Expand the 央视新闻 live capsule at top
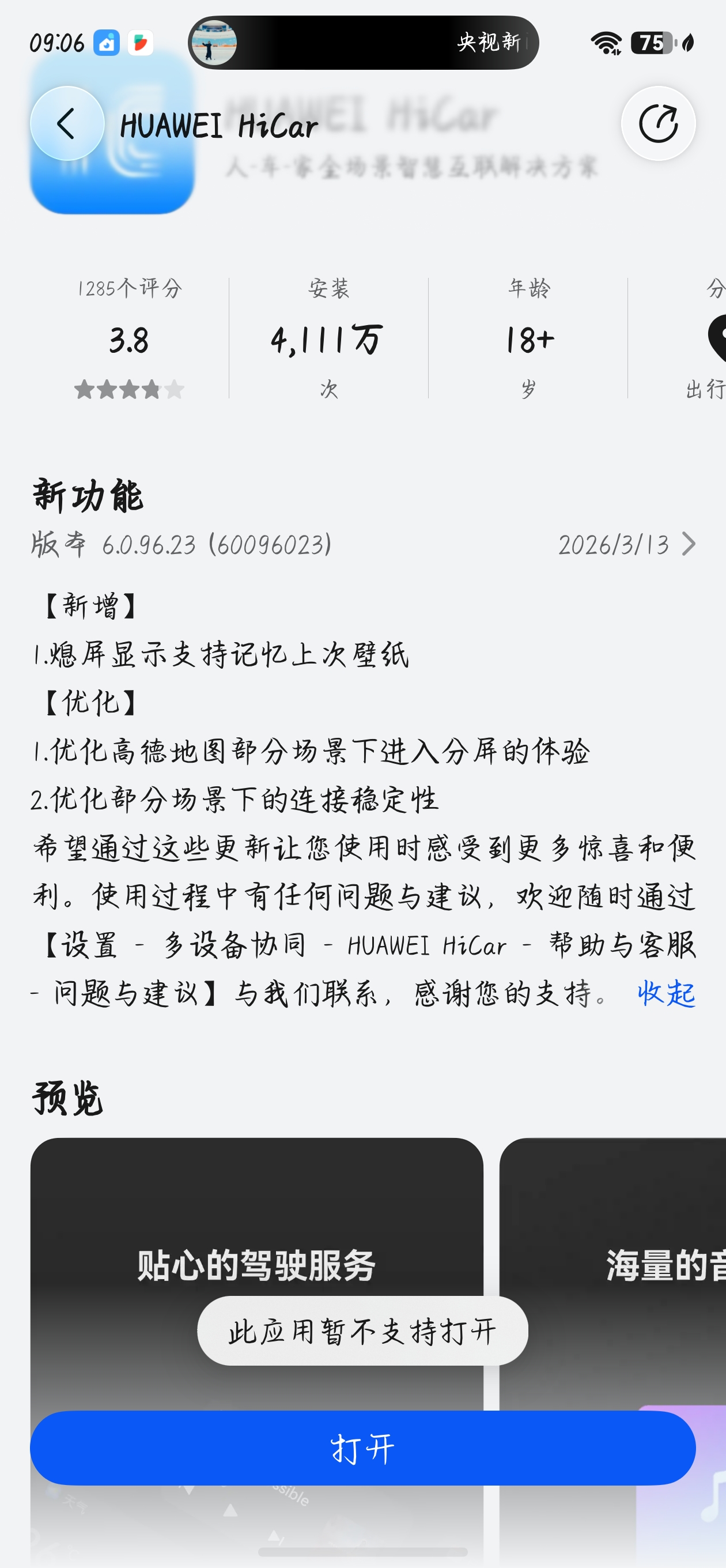 [x=362, y=43]
